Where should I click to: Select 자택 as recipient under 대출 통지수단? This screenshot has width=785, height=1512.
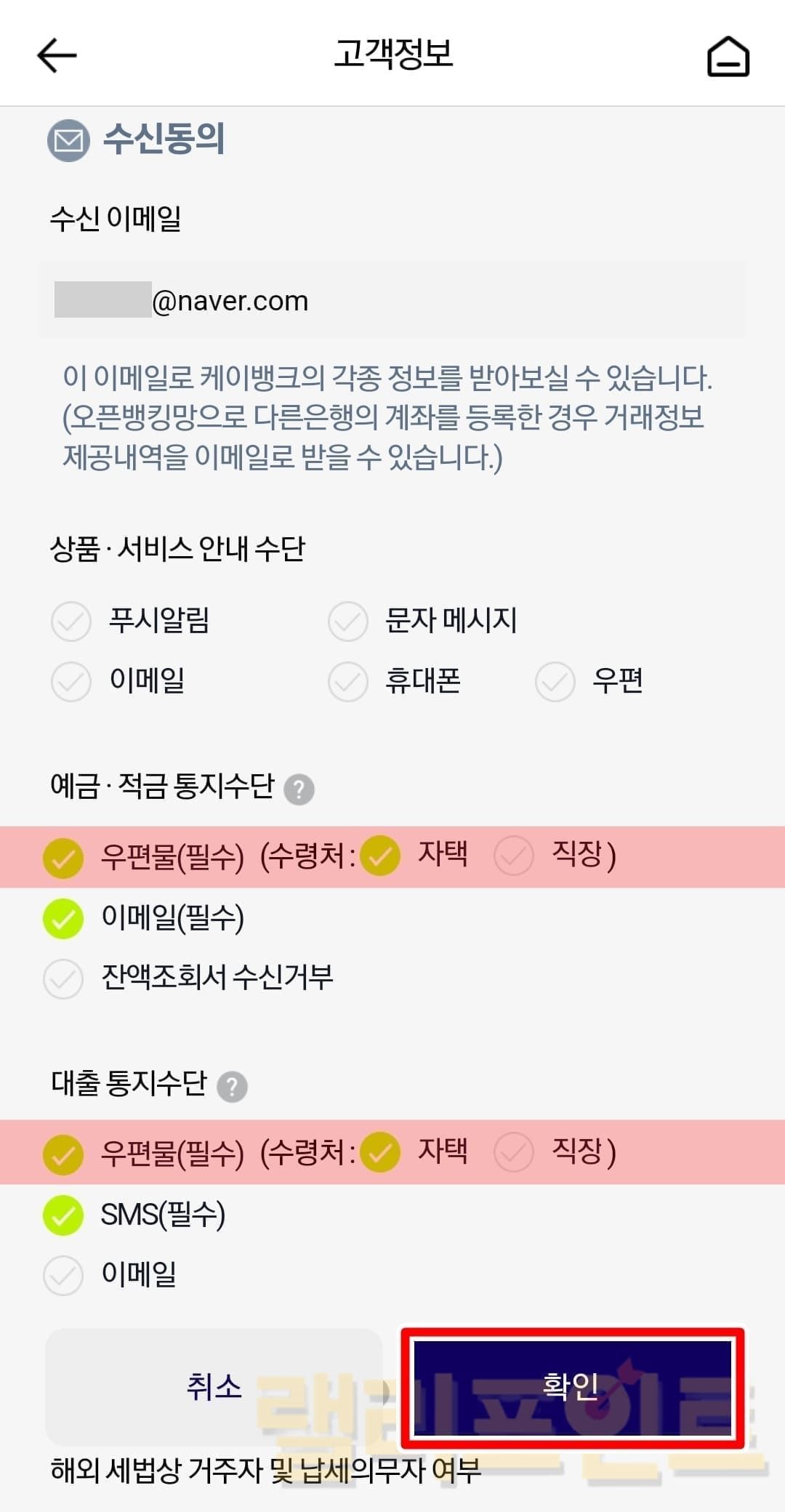tap(380, 1153)
